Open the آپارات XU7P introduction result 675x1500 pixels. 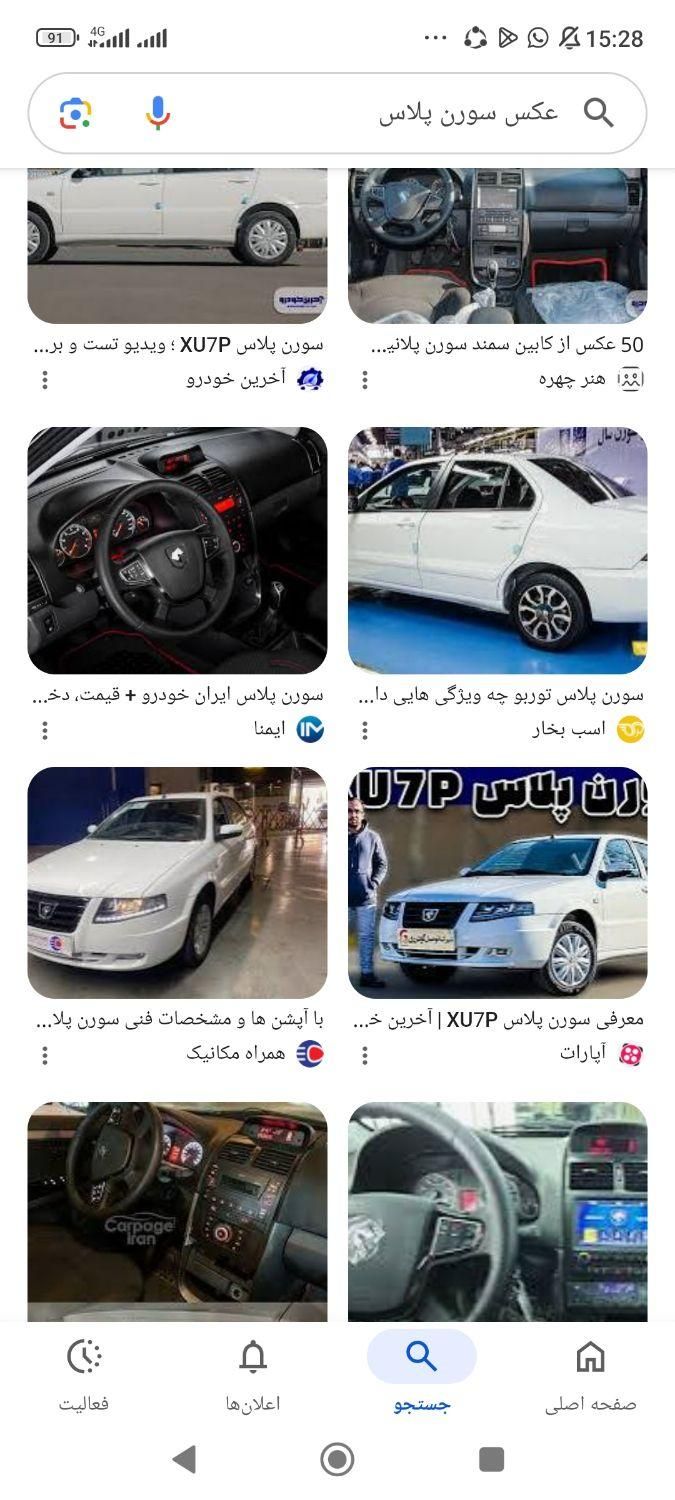pyautogui.click(x=497, y=883)
